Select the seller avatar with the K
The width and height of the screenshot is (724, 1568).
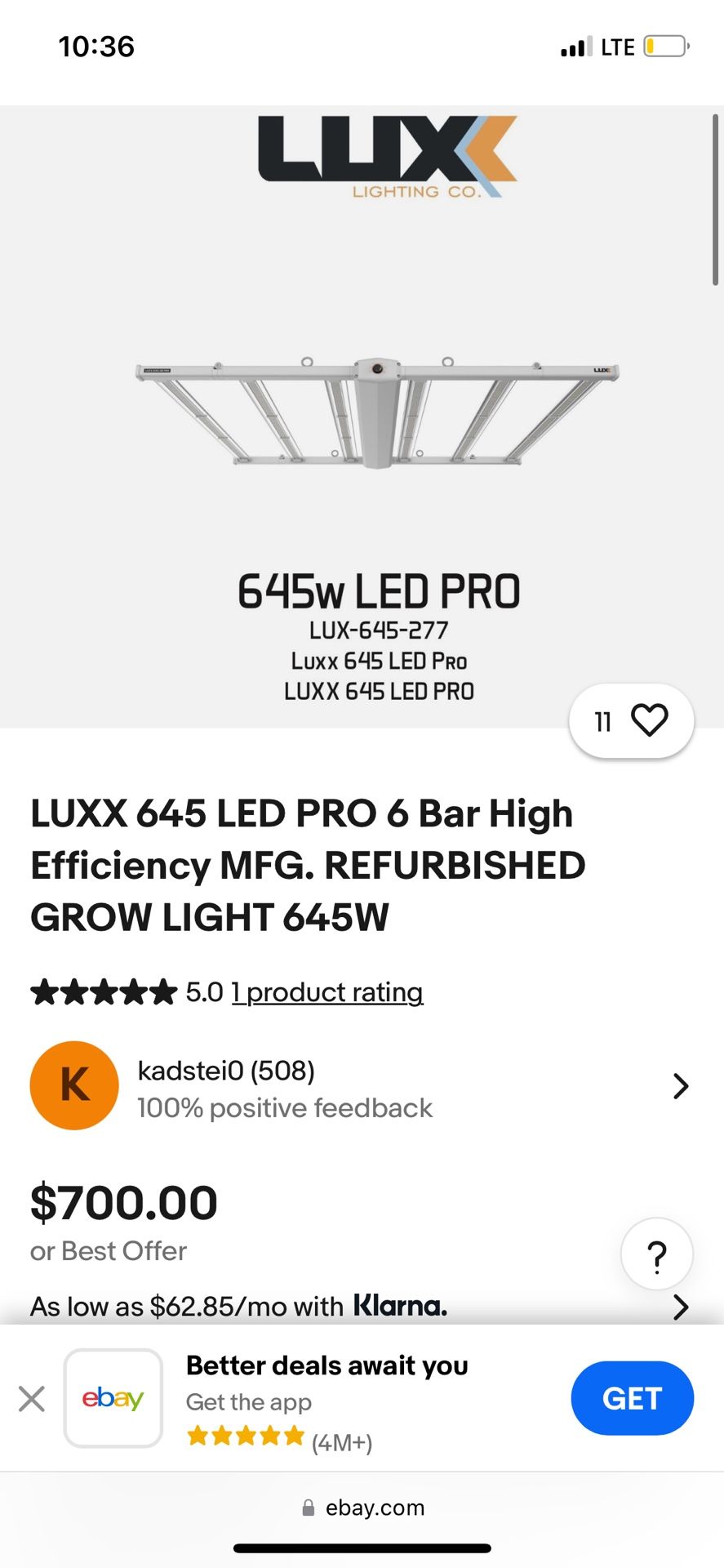pyautogui.click(x=73, y=1085)
